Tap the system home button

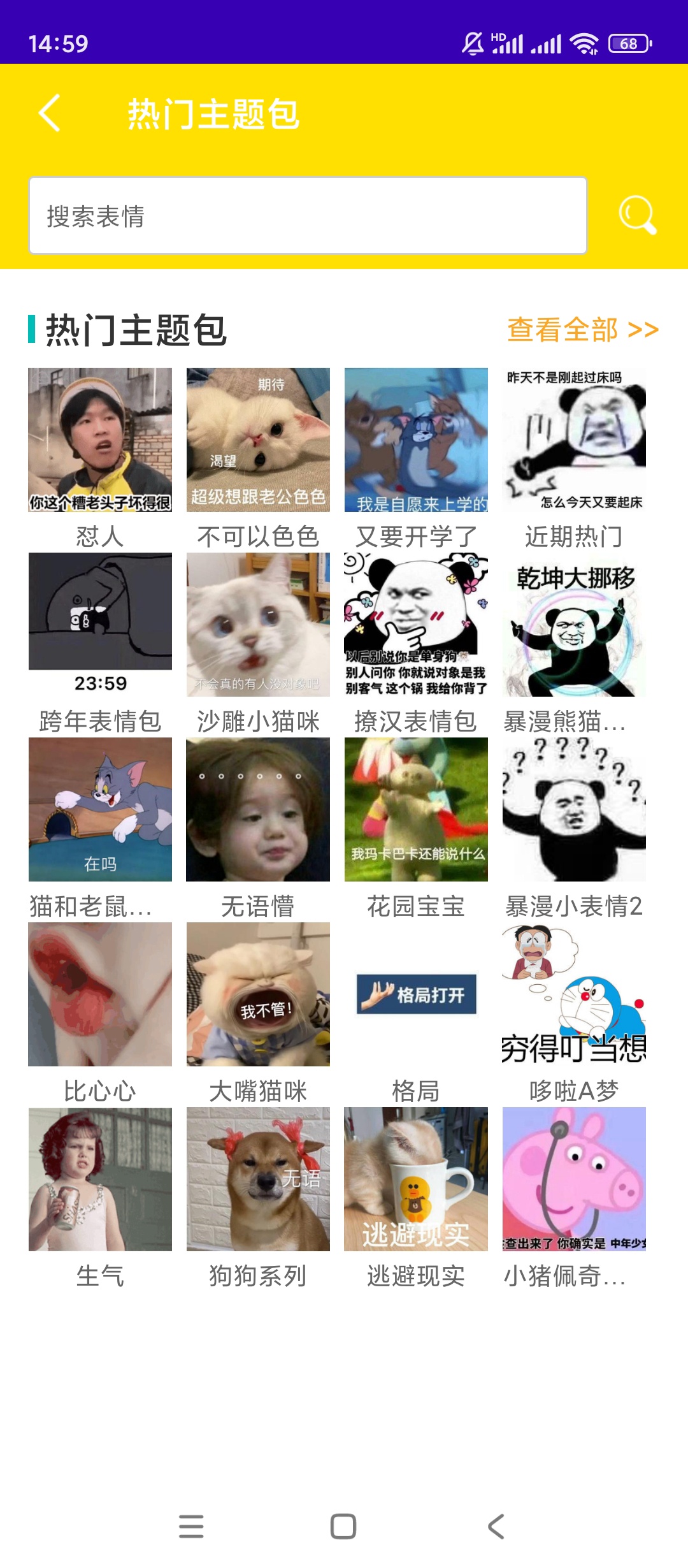tap(343, 1527)
